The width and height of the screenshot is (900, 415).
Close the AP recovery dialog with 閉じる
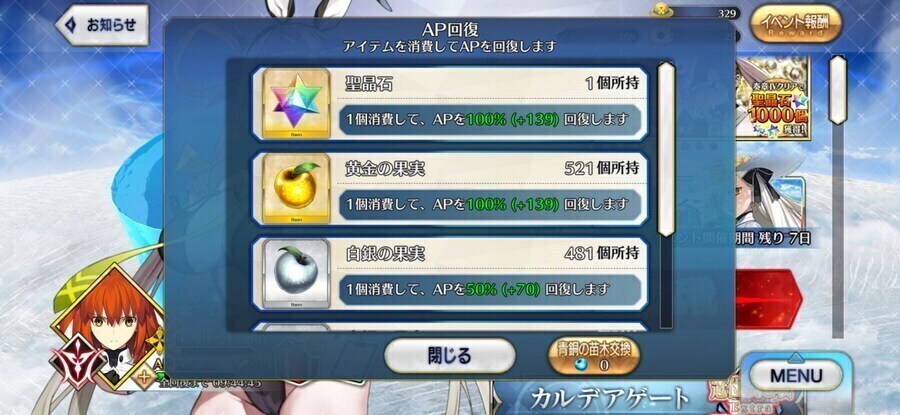coord(449,354)
